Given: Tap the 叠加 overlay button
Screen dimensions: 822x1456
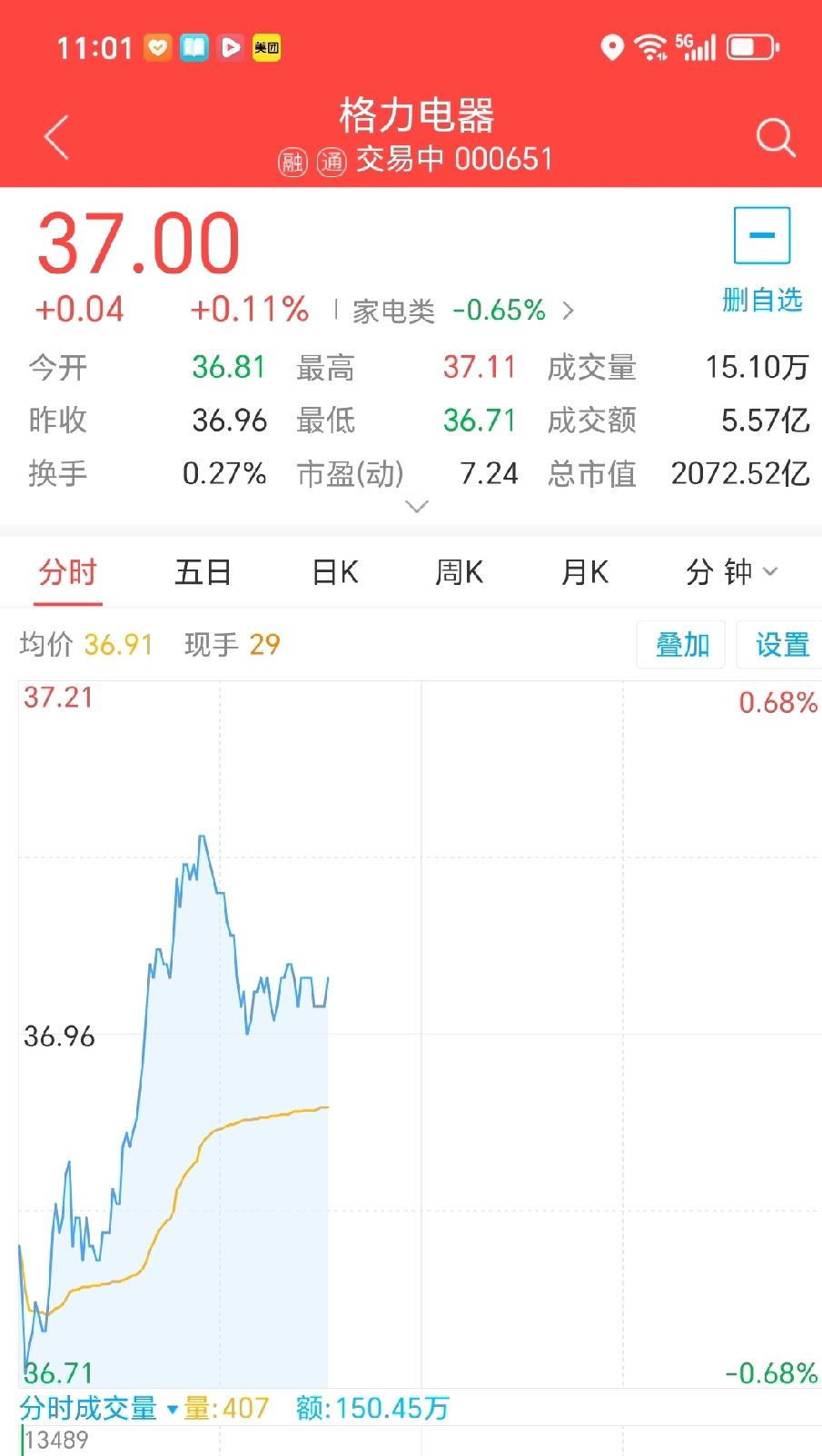Looking at the screenshot, I should coord(681,645).
